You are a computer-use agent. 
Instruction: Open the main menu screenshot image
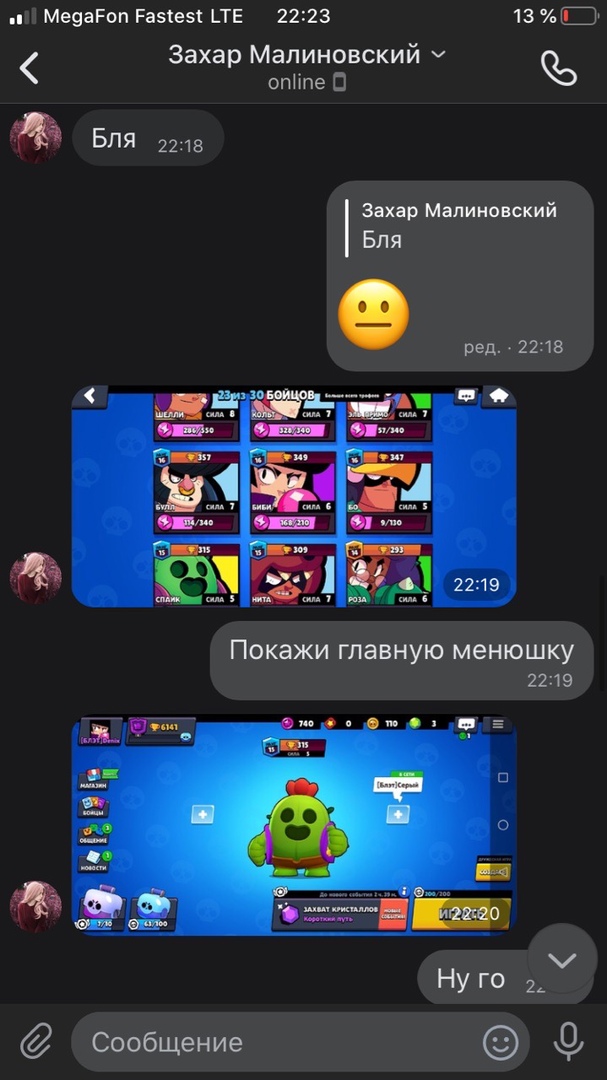[x=294, y=825]
